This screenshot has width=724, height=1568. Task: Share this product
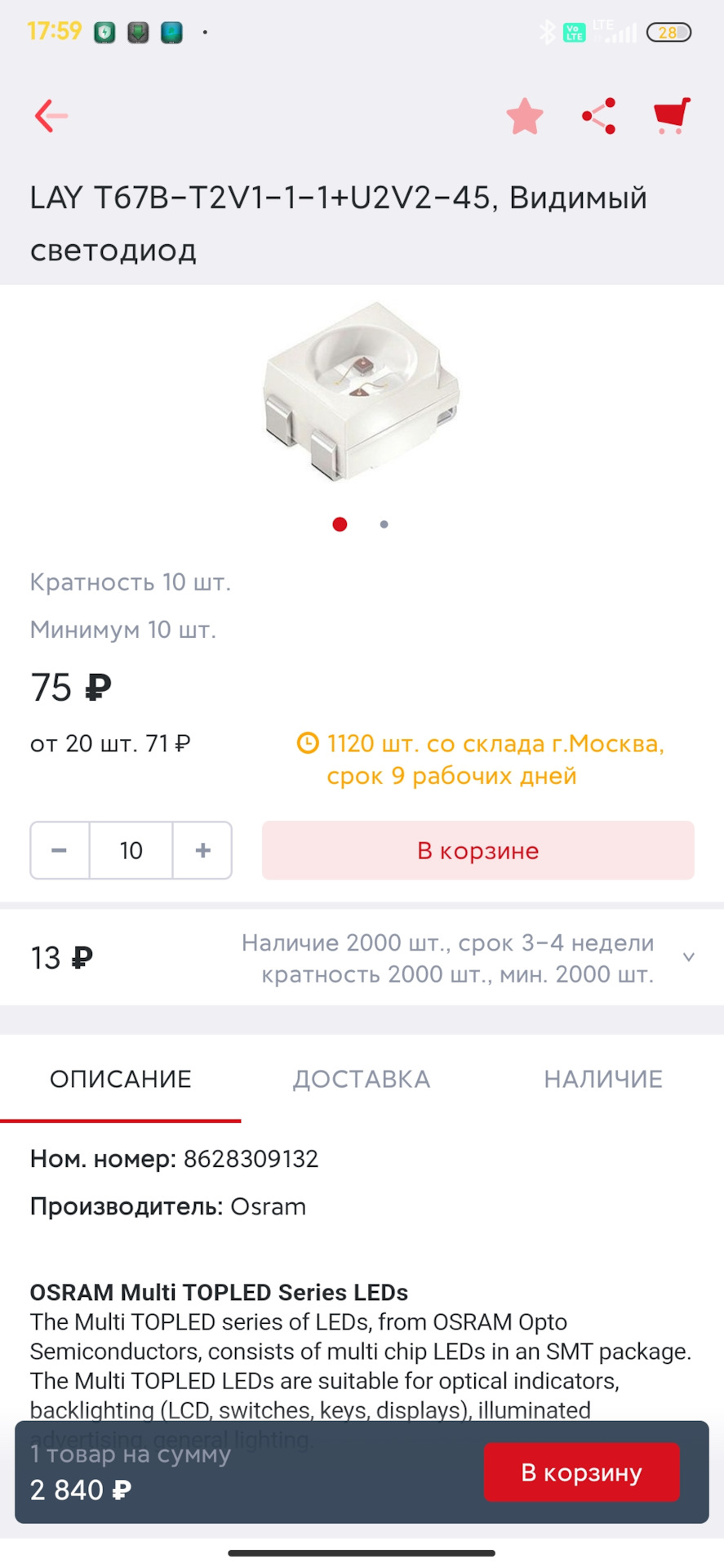(599, 116)
